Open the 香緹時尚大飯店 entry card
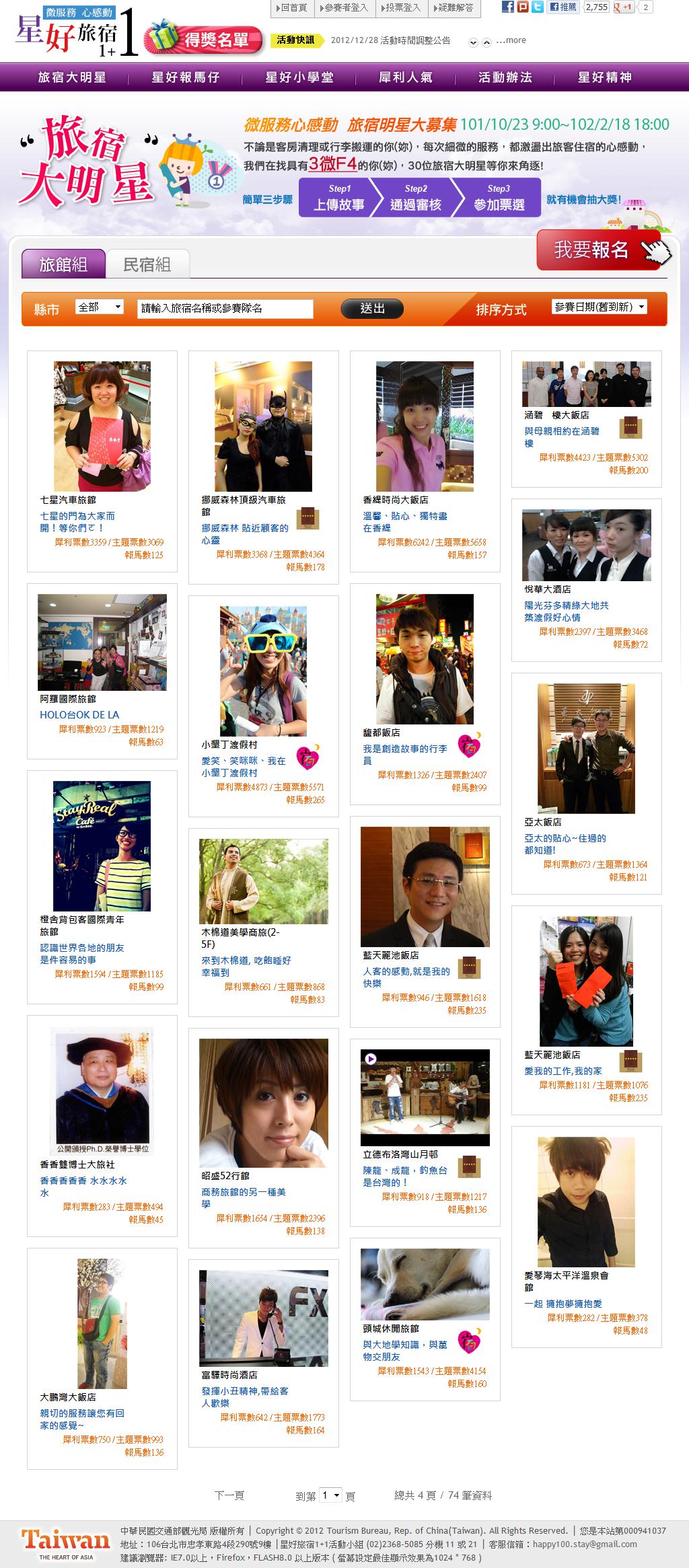Viewport: 689px width, 1568px height. point(425,426)
